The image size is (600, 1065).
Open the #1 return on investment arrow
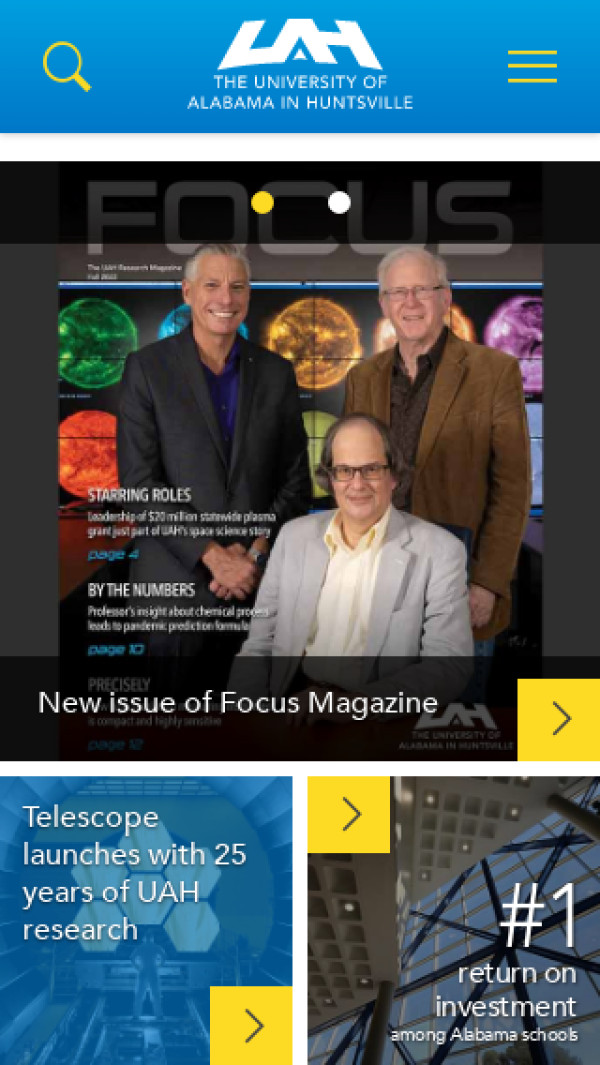coord(349,815)
